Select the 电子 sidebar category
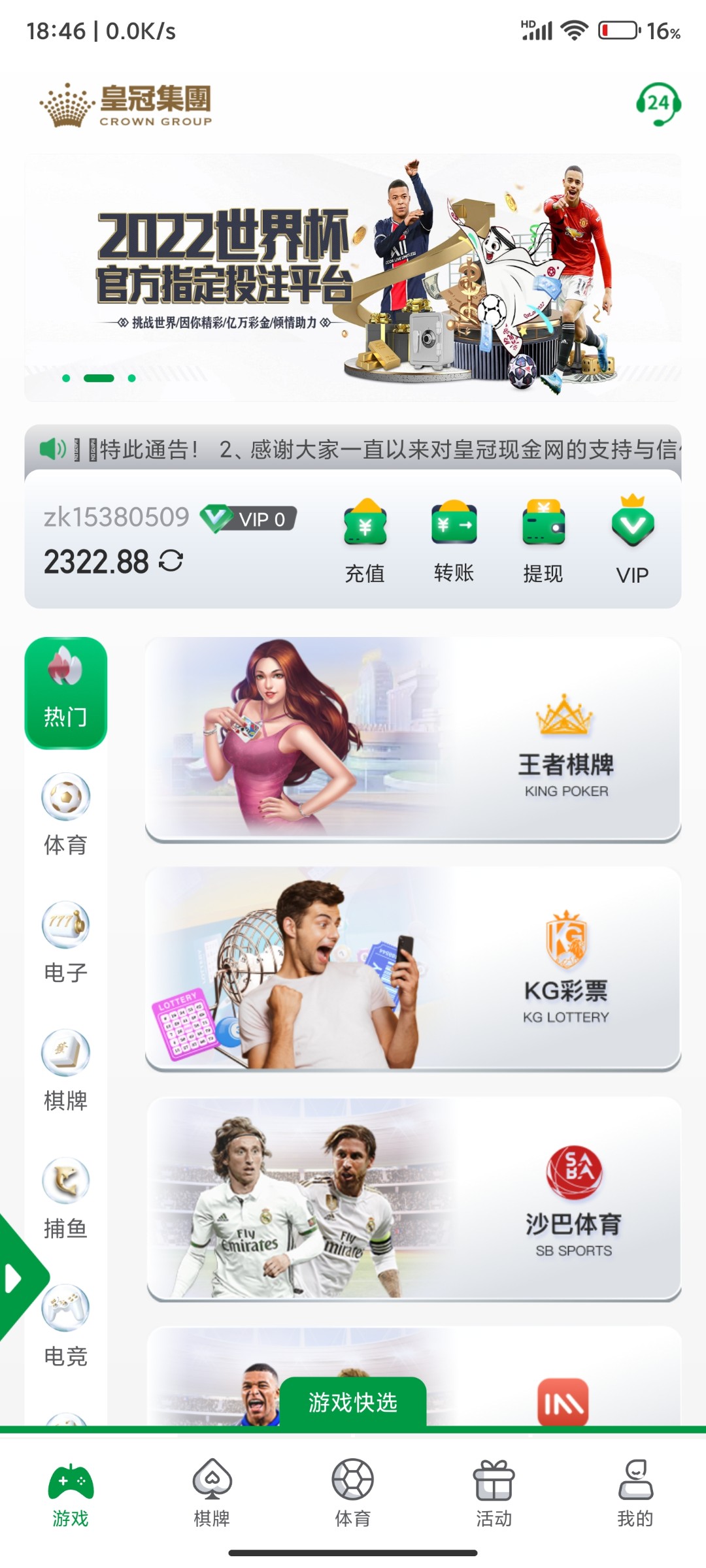706x1568 pixels. point(65,942)
